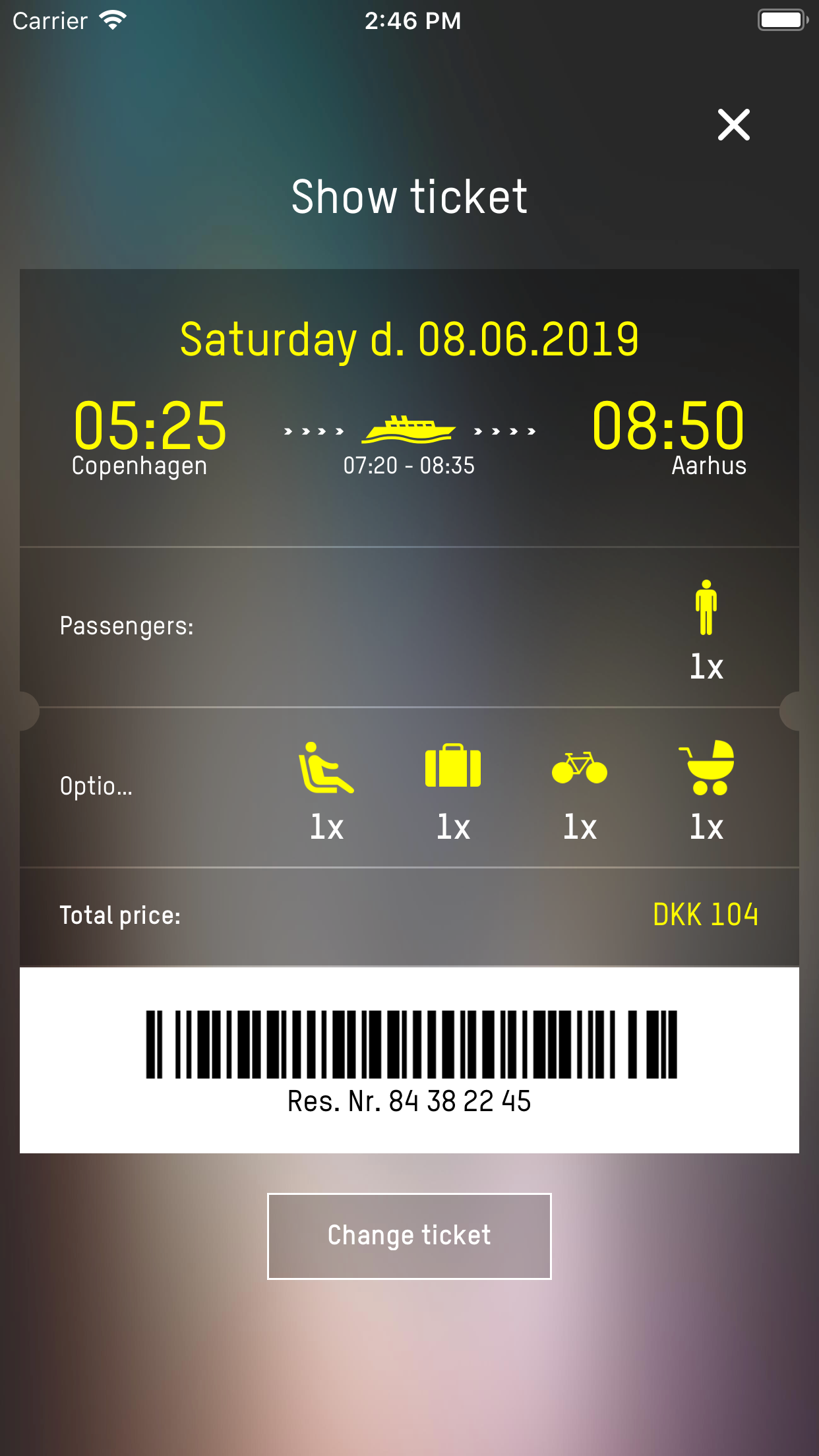This screenshot has height=1456, width=819.
Task: Select the Saturday d. 08.06.2019 date
Action: (x=409, y=340)
